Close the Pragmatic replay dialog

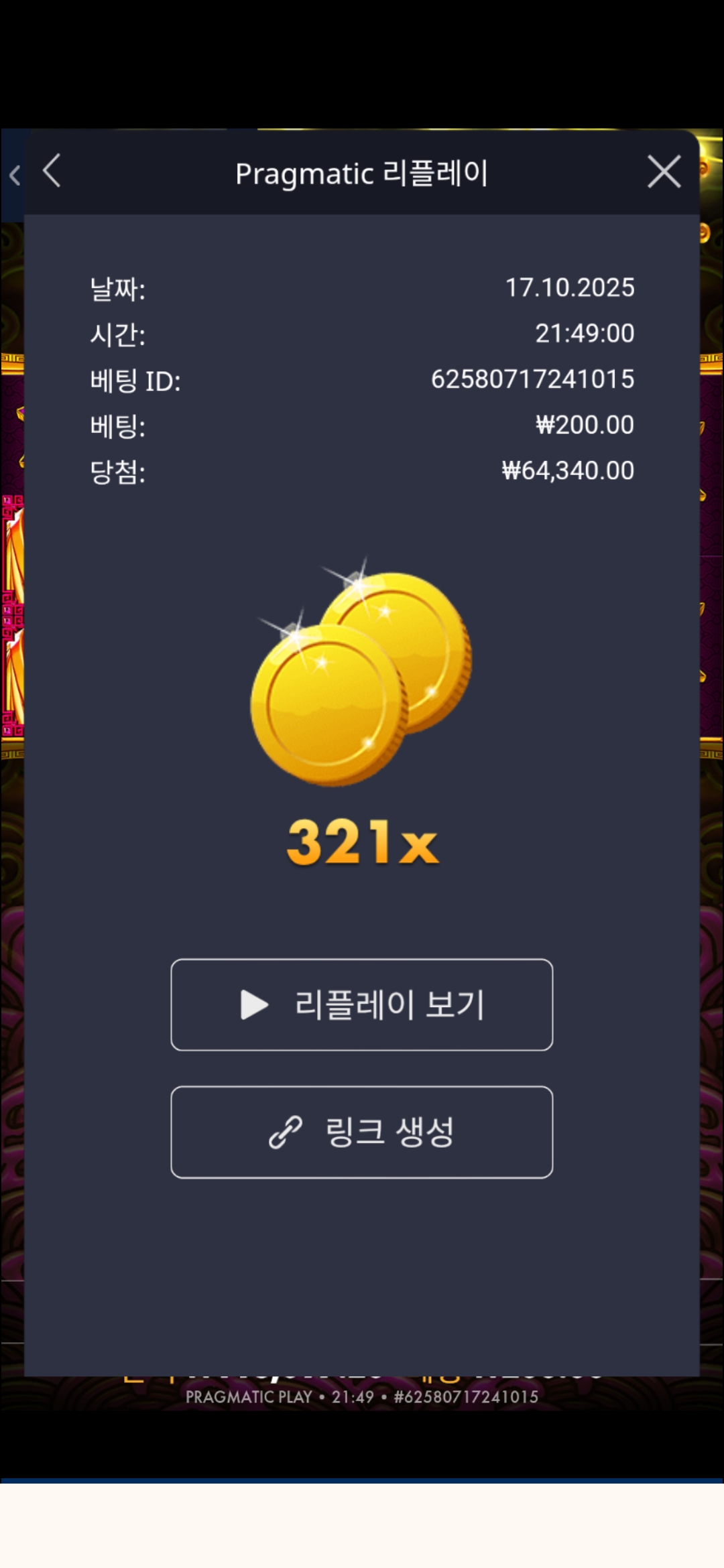pyautogui.click(x=664, y=172)
